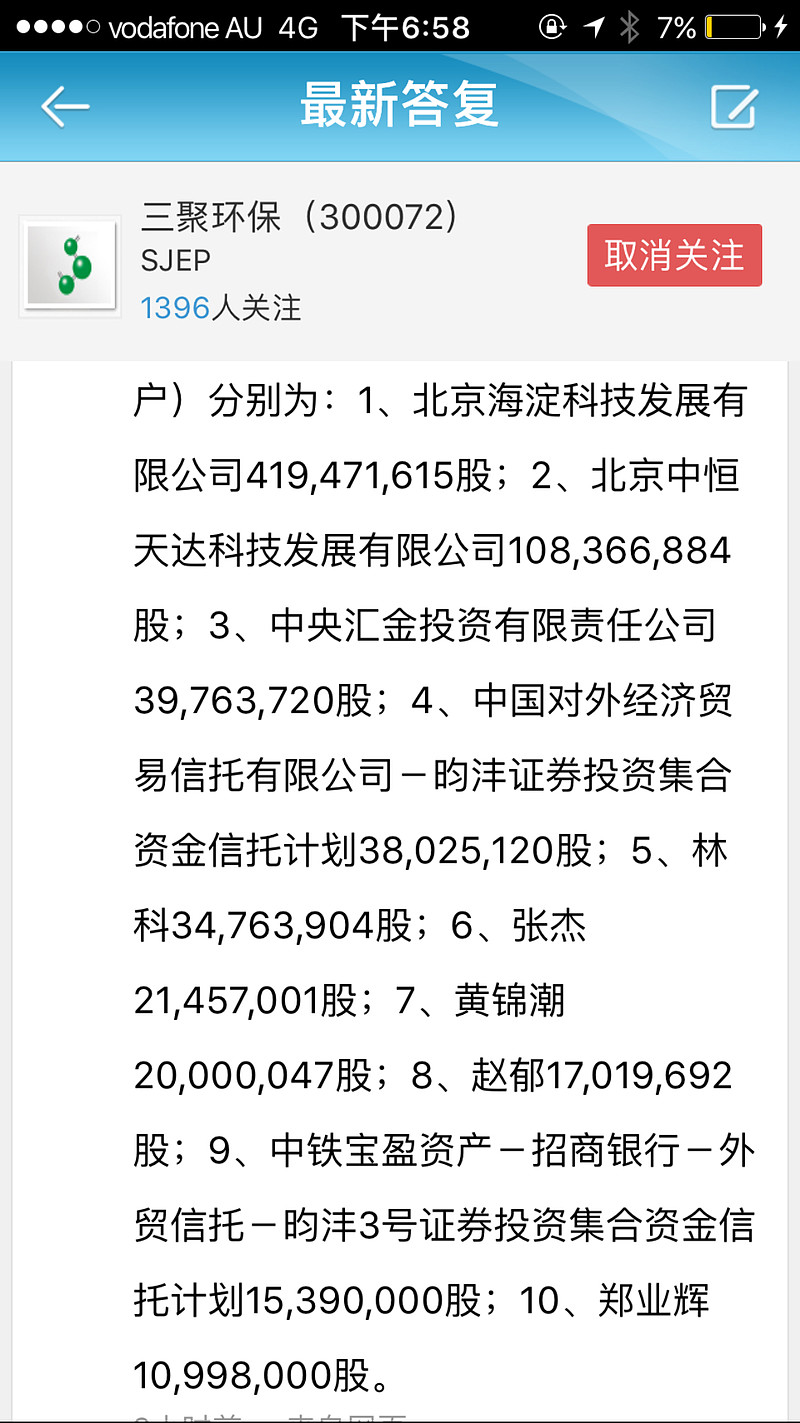The image size is (800, 1423).
Task: Tap the location arrow icon in status bar
Action: [594, 27]
